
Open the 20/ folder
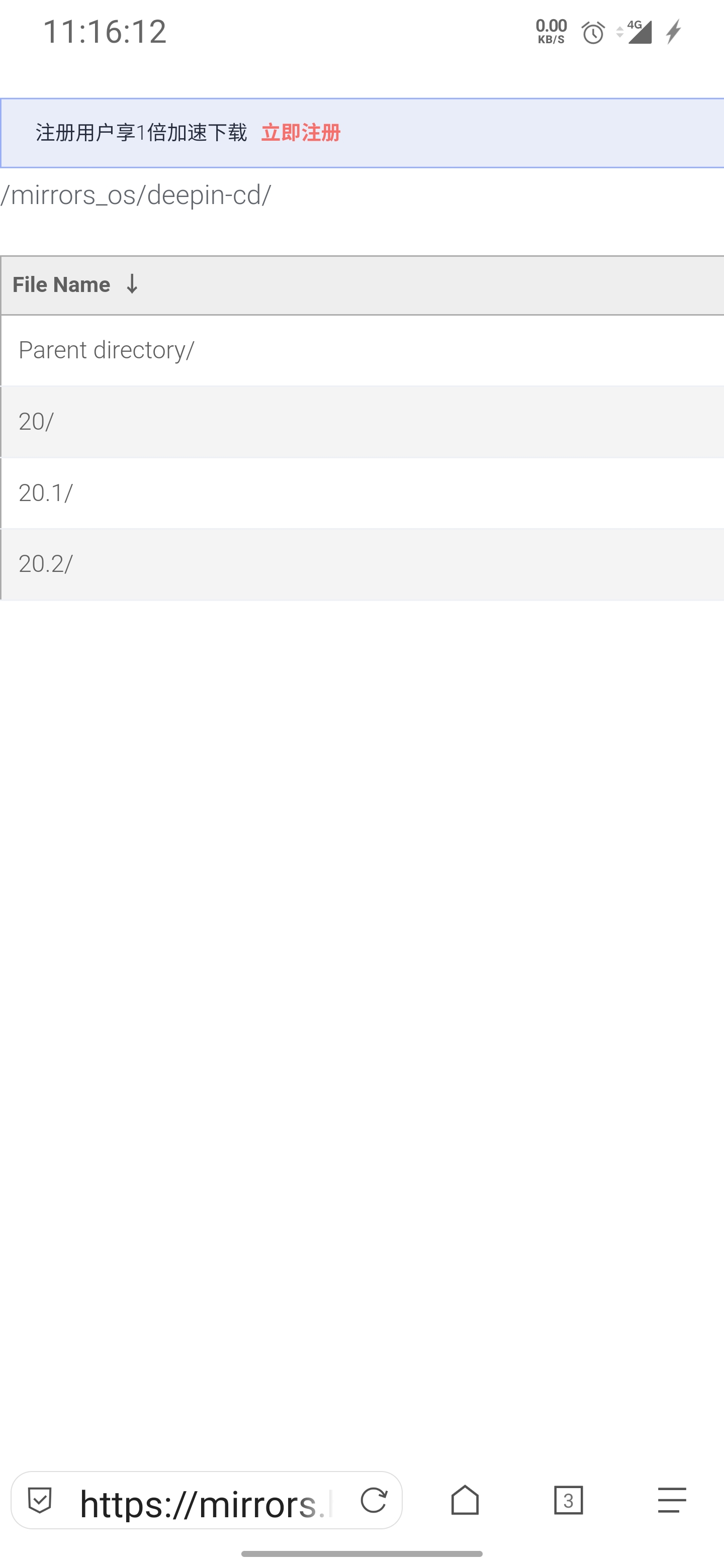[37, 421]
